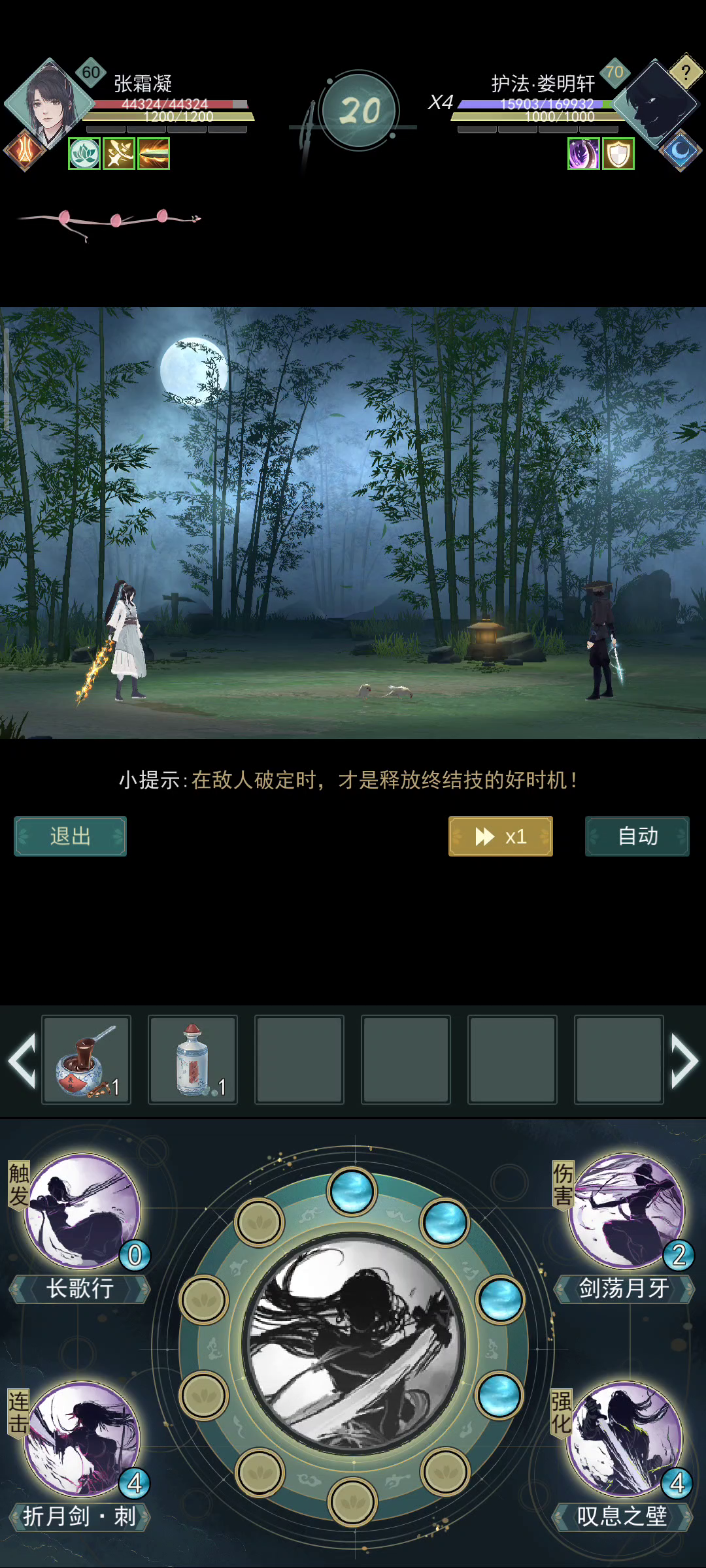Use the white medicine bottle item
Viewport: 706px width, 1568px height.
[193, 1060]
